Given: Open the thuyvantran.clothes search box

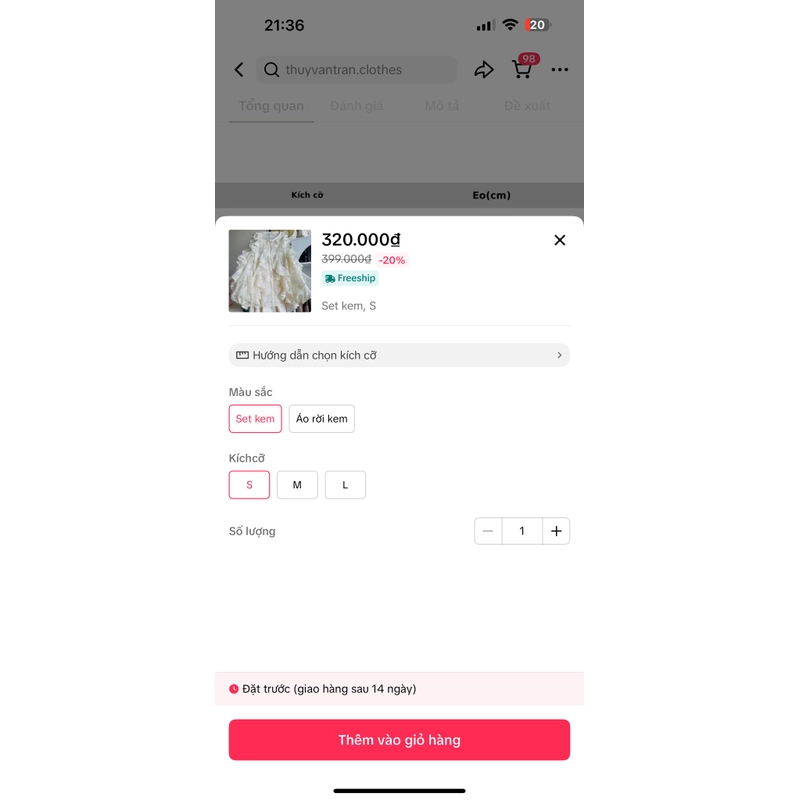Looking at the screenshot, I should tap(357, 70).
